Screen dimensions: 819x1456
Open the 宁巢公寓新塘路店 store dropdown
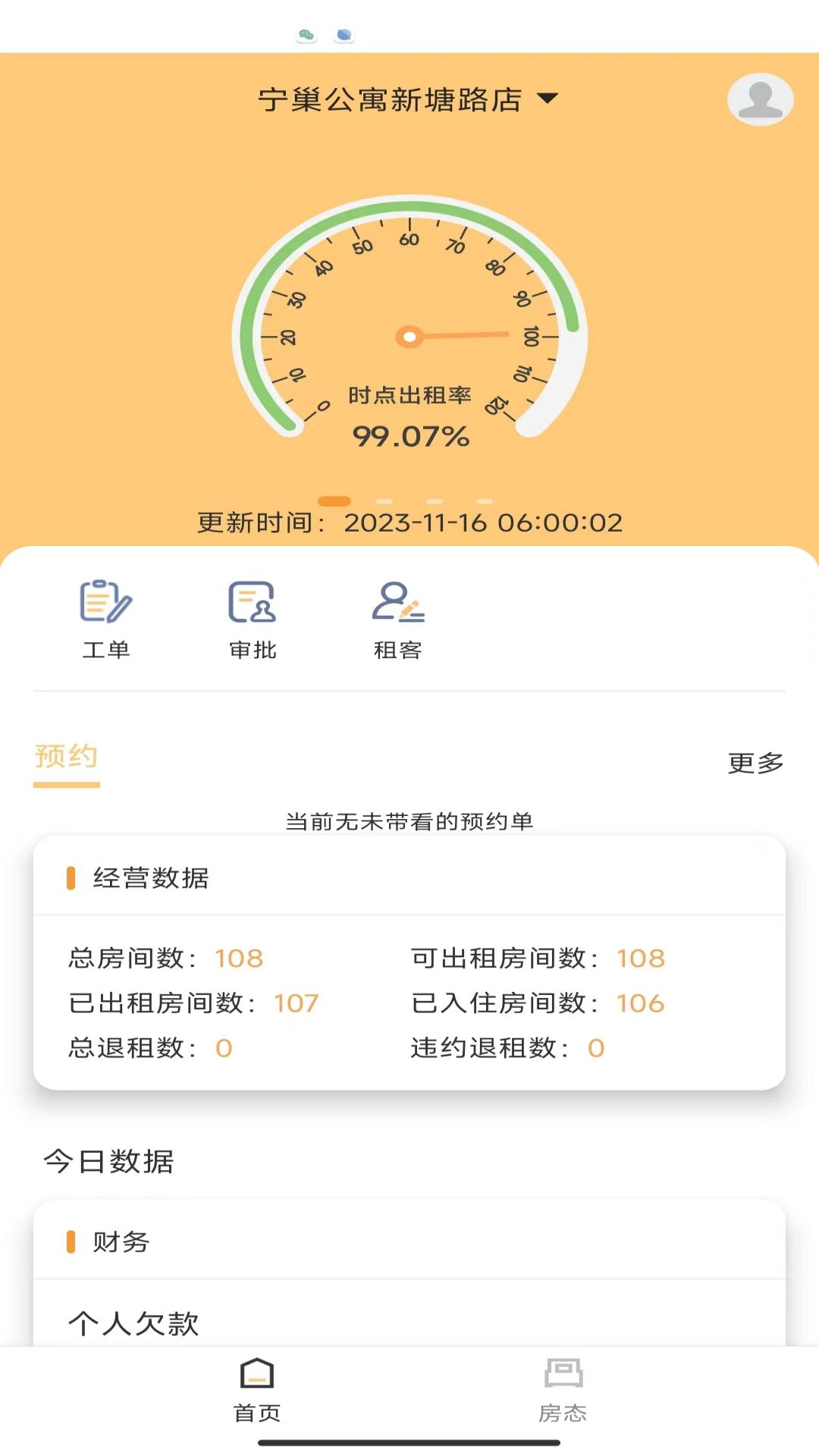408,99
